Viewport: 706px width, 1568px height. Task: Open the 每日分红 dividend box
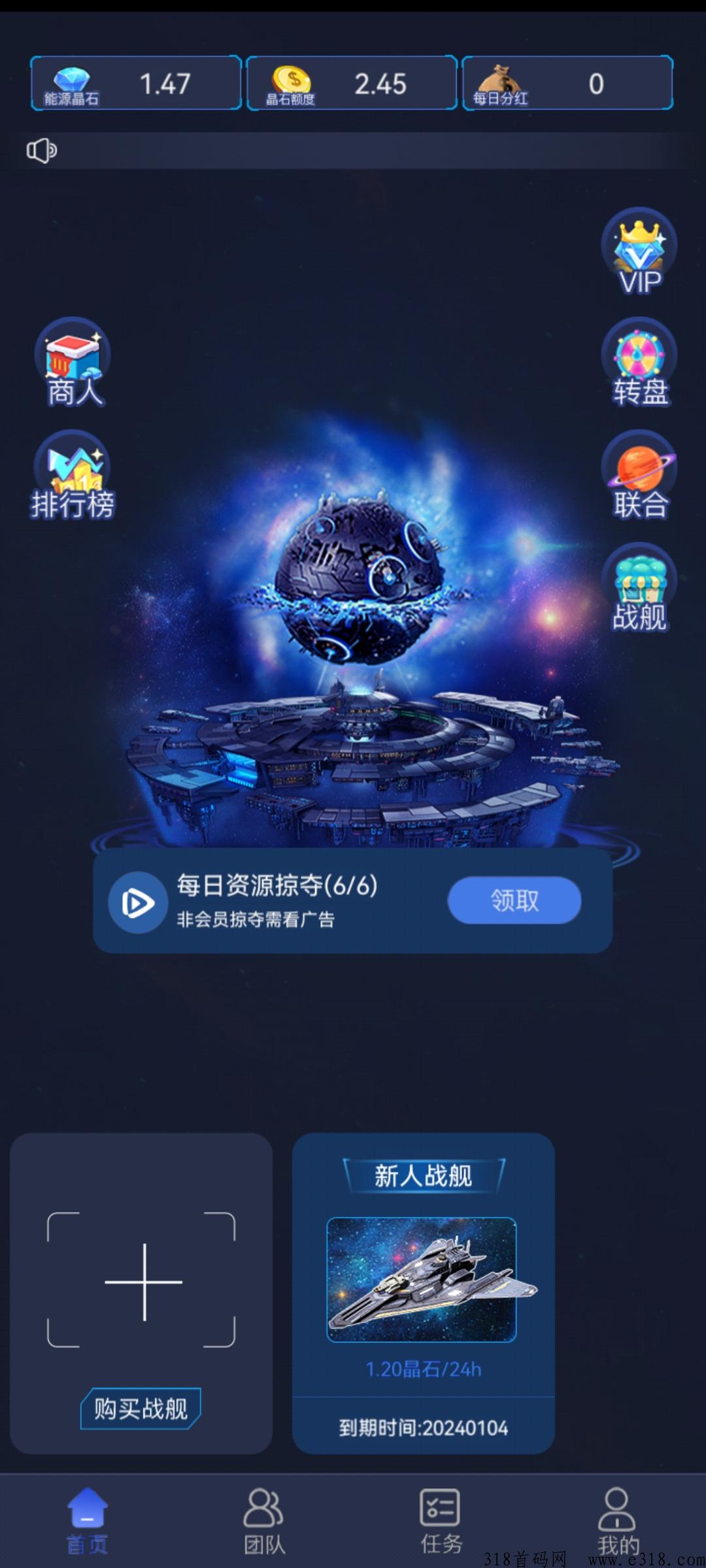567,83
